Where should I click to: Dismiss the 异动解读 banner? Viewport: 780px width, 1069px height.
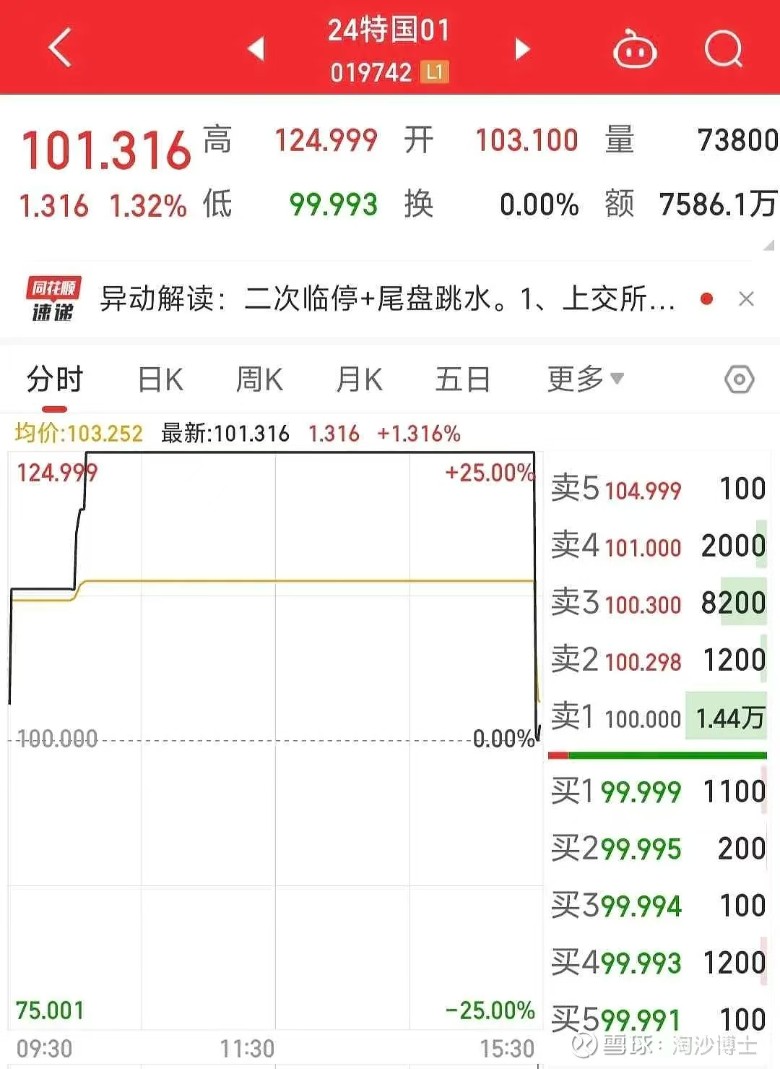click(747, 299)
